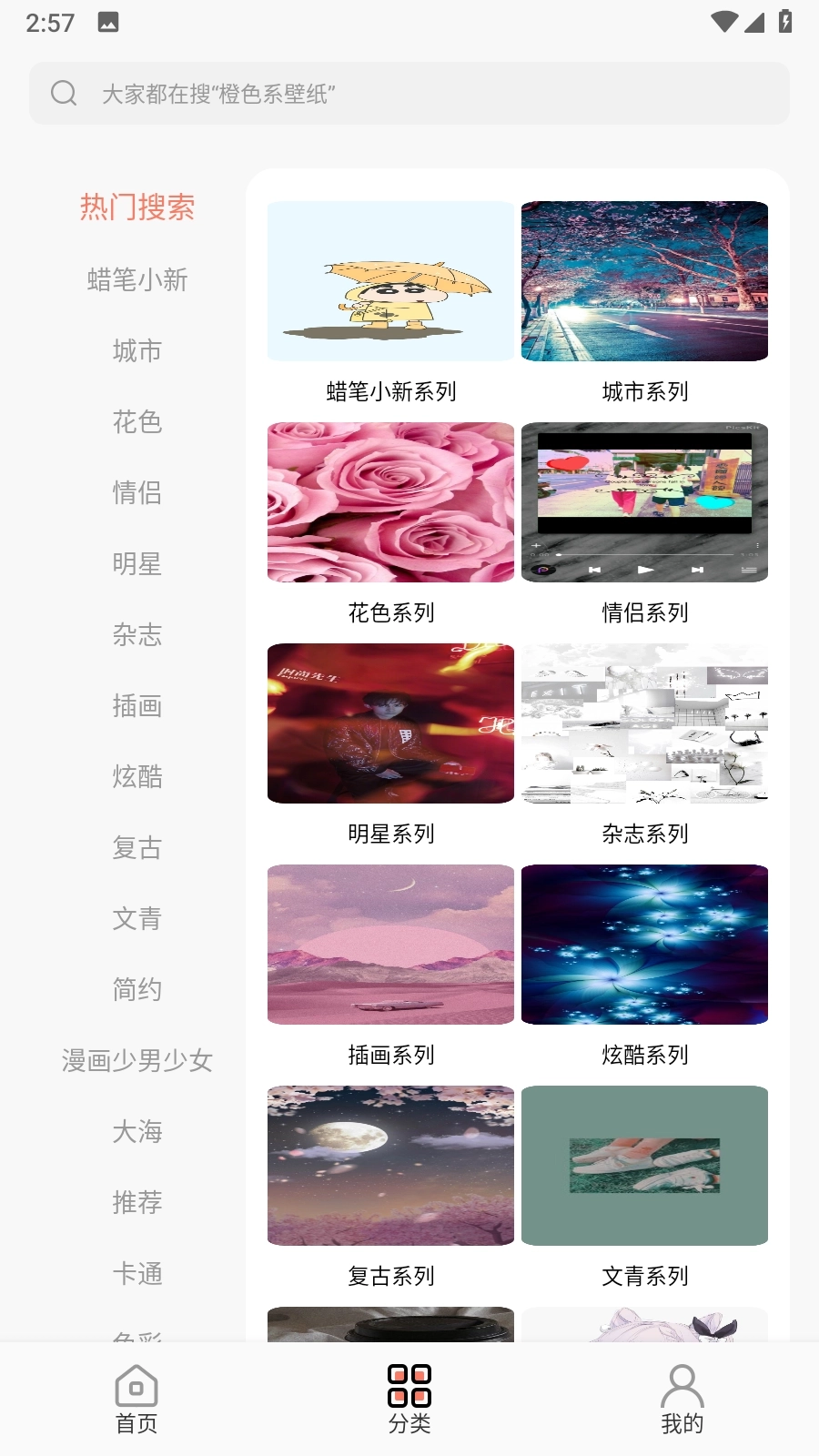
Task: Select 热门搜索 heading in the sidebar
Action: point(138,207)
